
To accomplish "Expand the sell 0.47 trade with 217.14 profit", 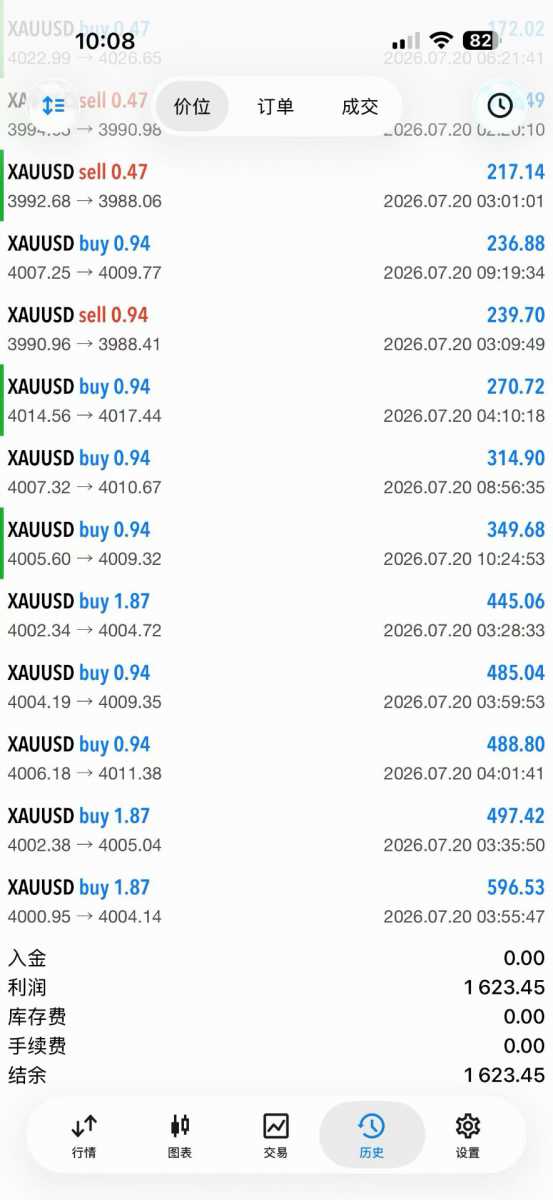I will coord(276,186).
